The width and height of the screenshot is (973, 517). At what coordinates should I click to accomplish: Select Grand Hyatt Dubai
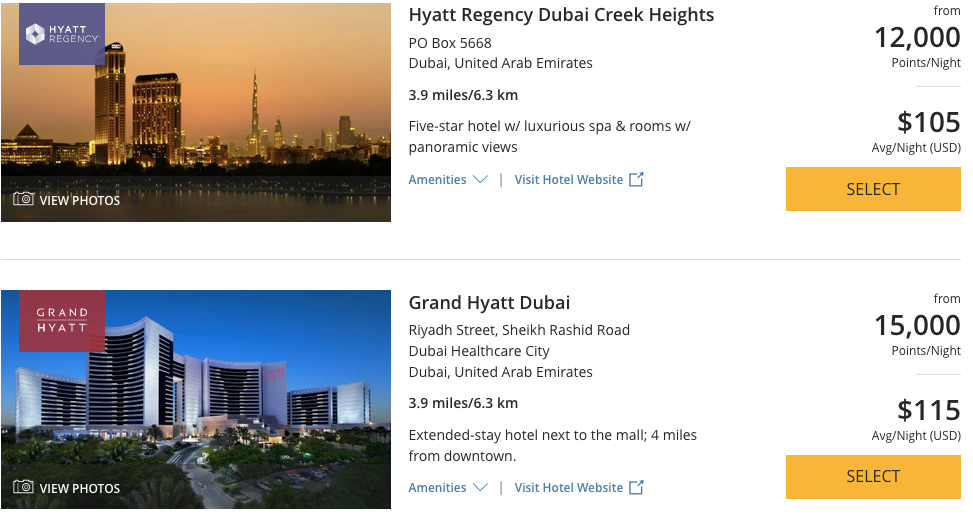(x=873, y=477)
